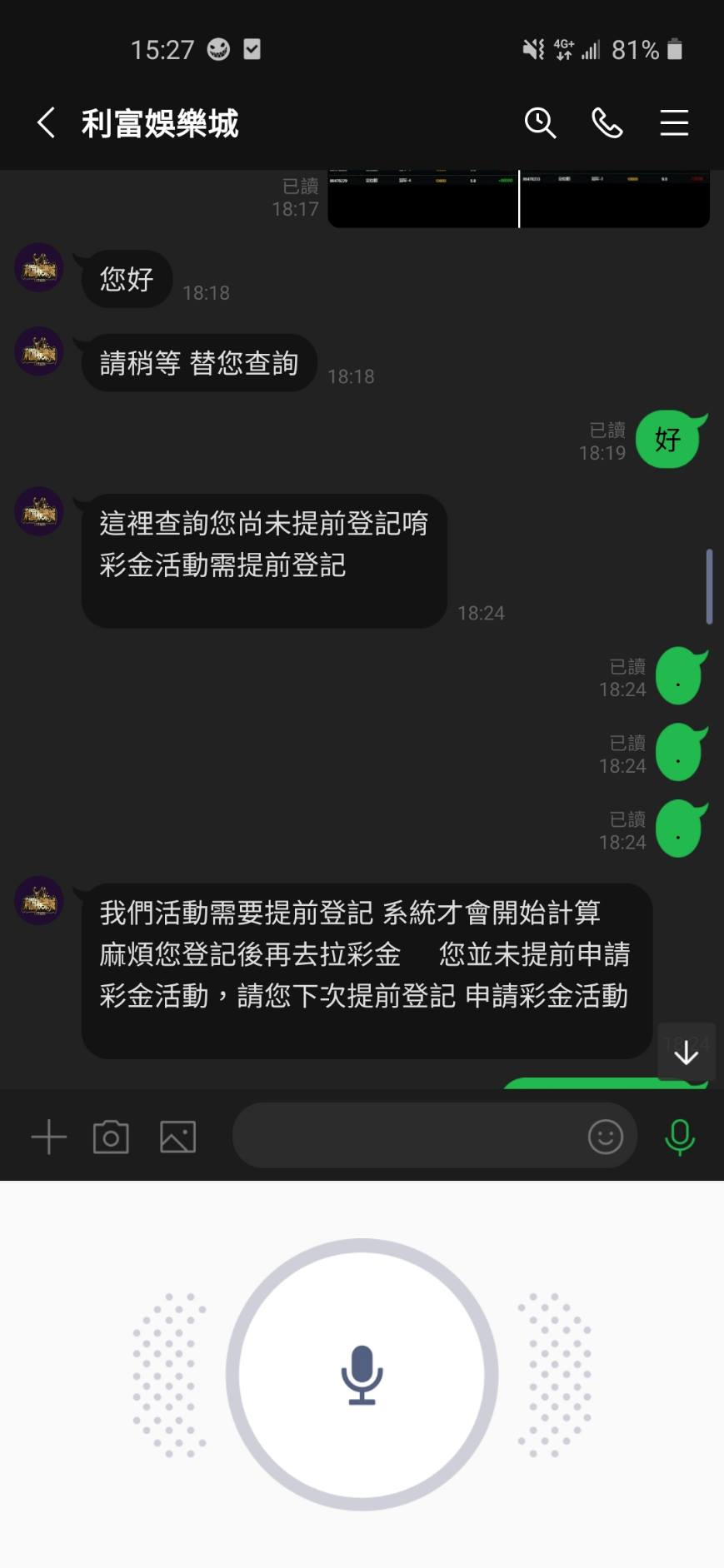Open the plus attachments menu
Viewport: 724px width, 1568px height.
(48, 1137)
